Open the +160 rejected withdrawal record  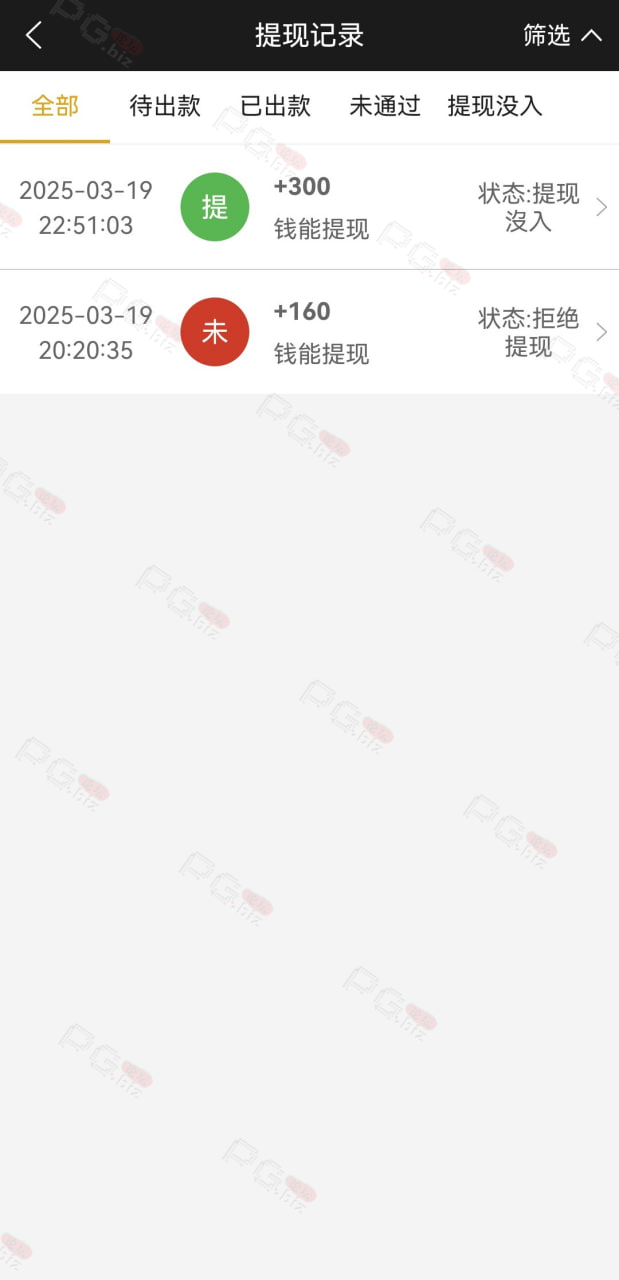point(309,332)
